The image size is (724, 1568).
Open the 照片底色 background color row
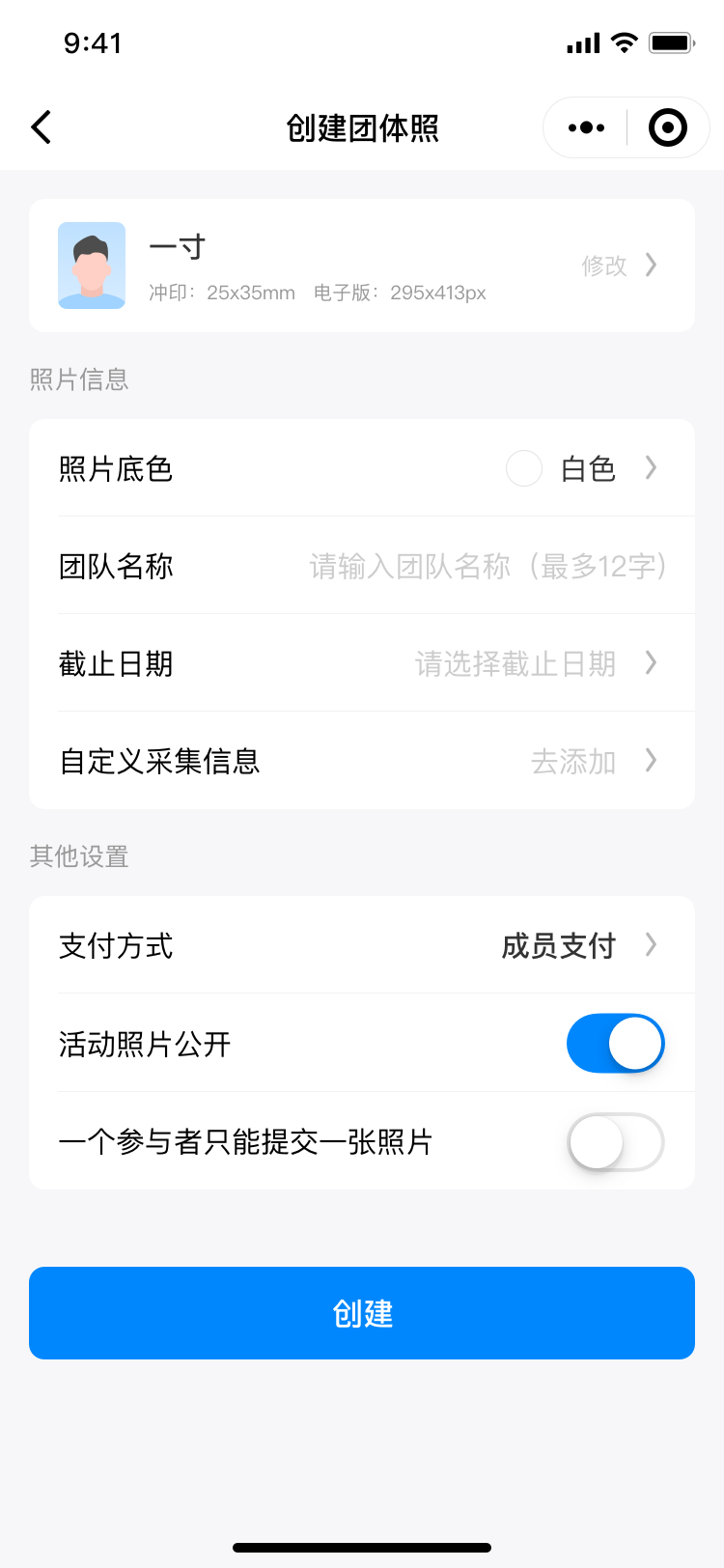pos(362,468)
